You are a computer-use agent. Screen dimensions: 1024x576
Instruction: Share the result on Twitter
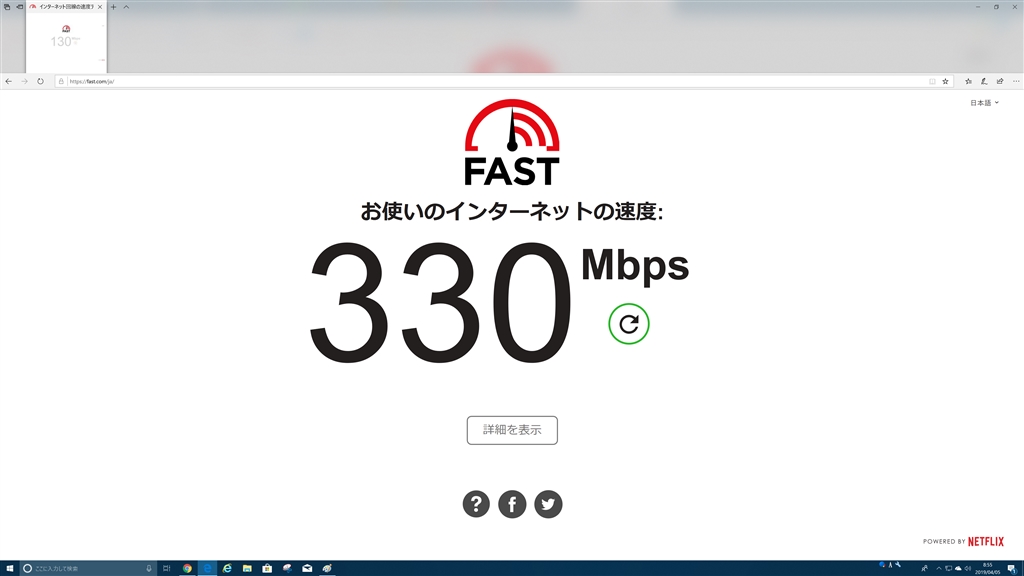(548, 504)
